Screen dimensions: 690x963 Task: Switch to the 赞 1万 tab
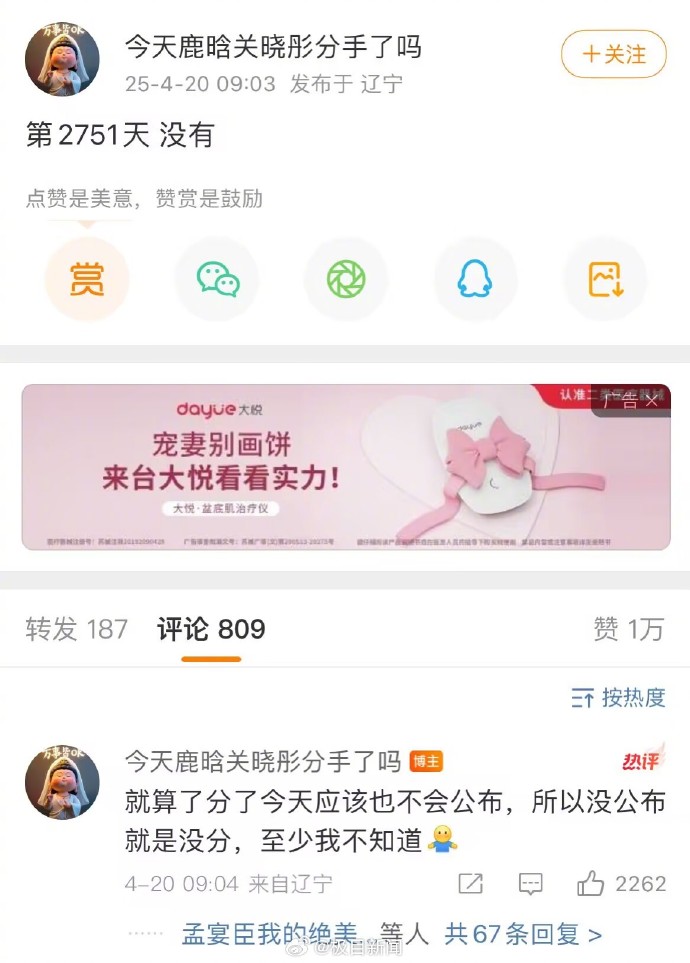[628, 629]
